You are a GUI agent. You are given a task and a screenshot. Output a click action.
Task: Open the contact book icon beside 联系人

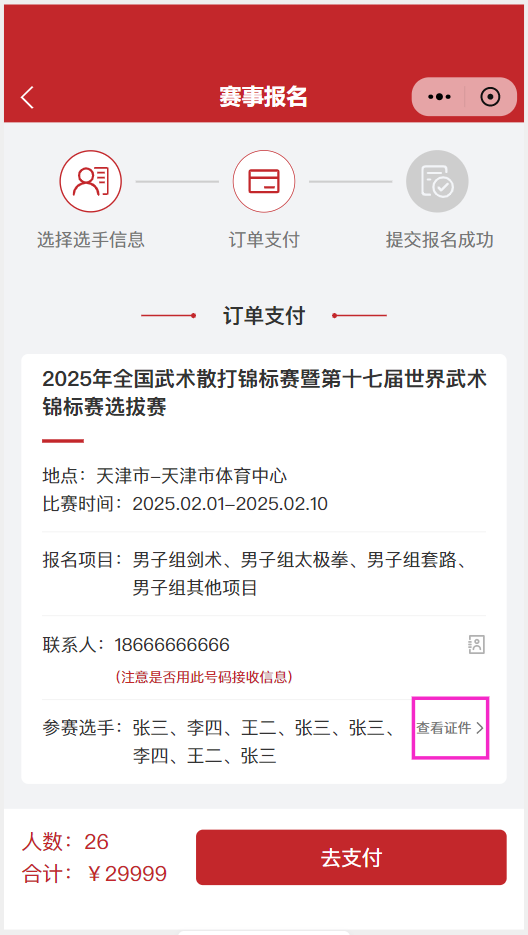tap(477, 645)
